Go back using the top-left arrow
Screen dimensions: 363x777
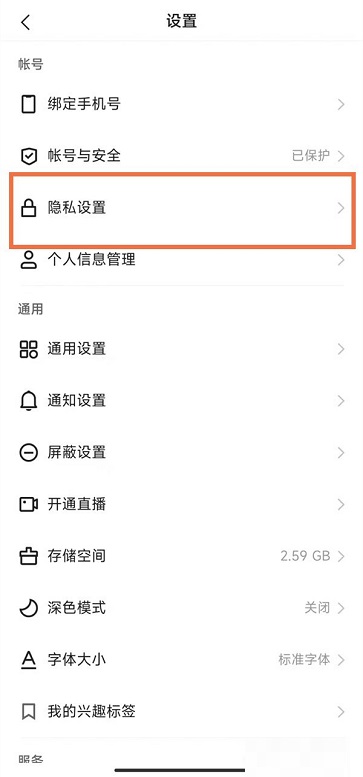26,22
